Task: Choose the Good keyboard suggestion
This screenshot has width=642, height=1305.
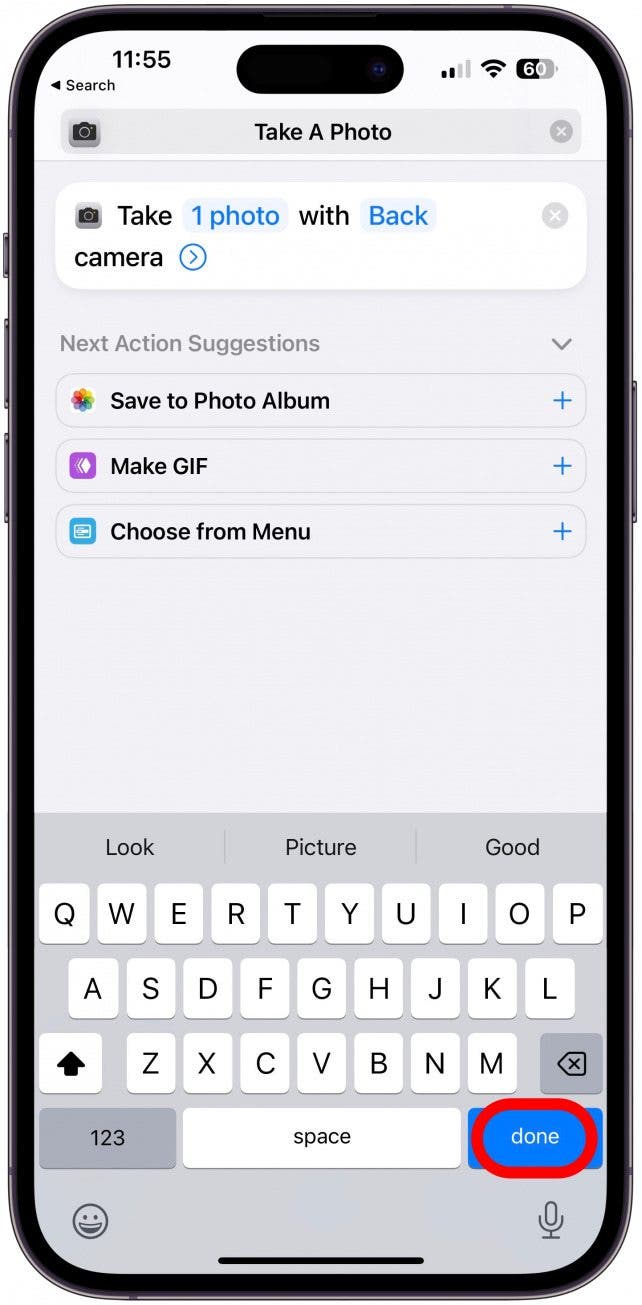Action: tap(512, 847)
